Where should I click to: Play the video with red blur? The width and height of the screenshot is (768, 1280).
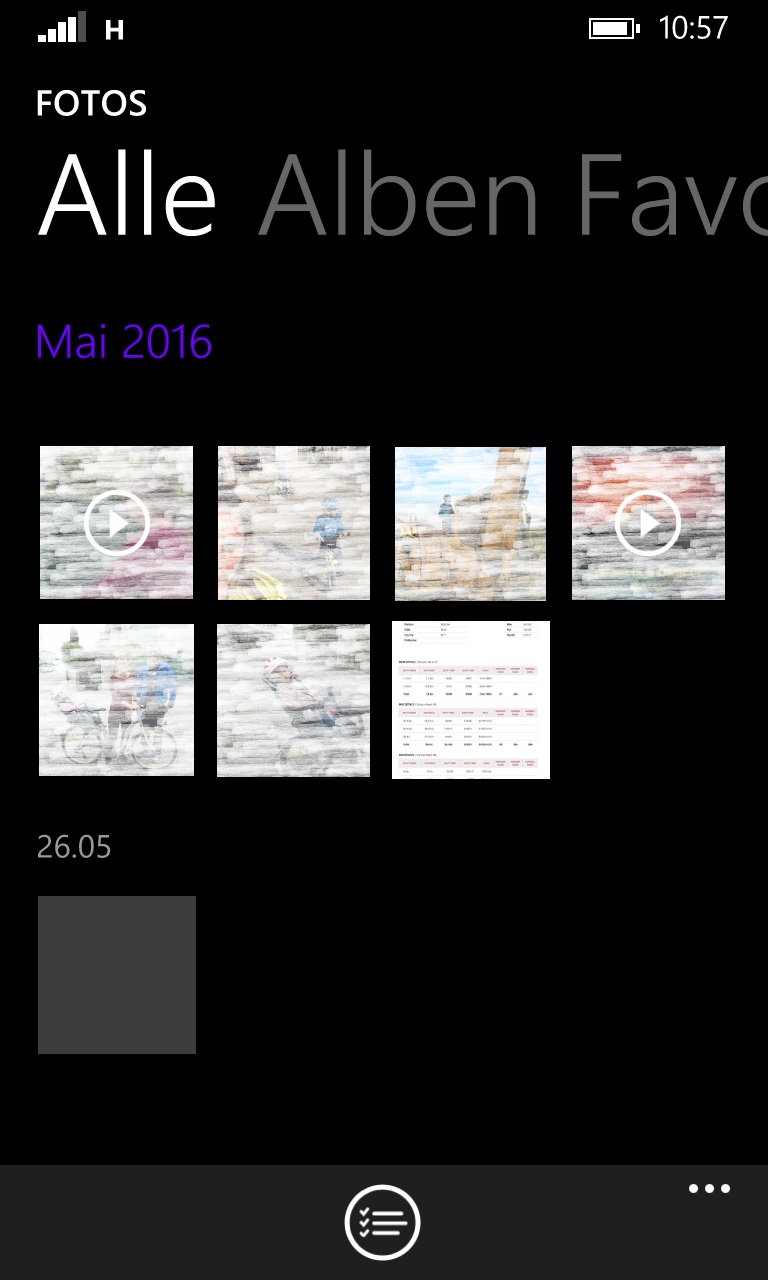pyautogui.click(x=648, y=522)
